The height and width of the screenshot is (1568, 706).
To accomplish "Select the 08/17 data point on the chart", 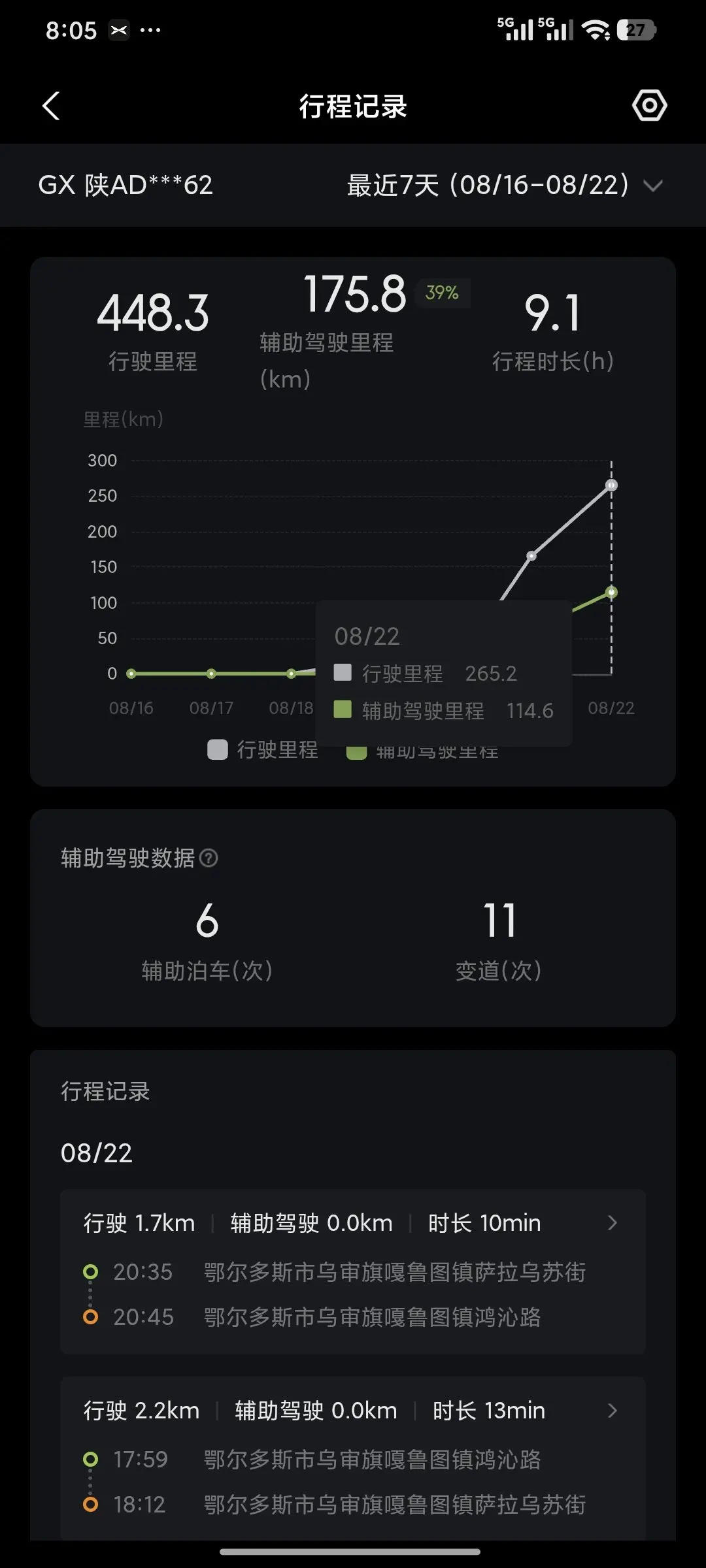I will tap(211, 674).
